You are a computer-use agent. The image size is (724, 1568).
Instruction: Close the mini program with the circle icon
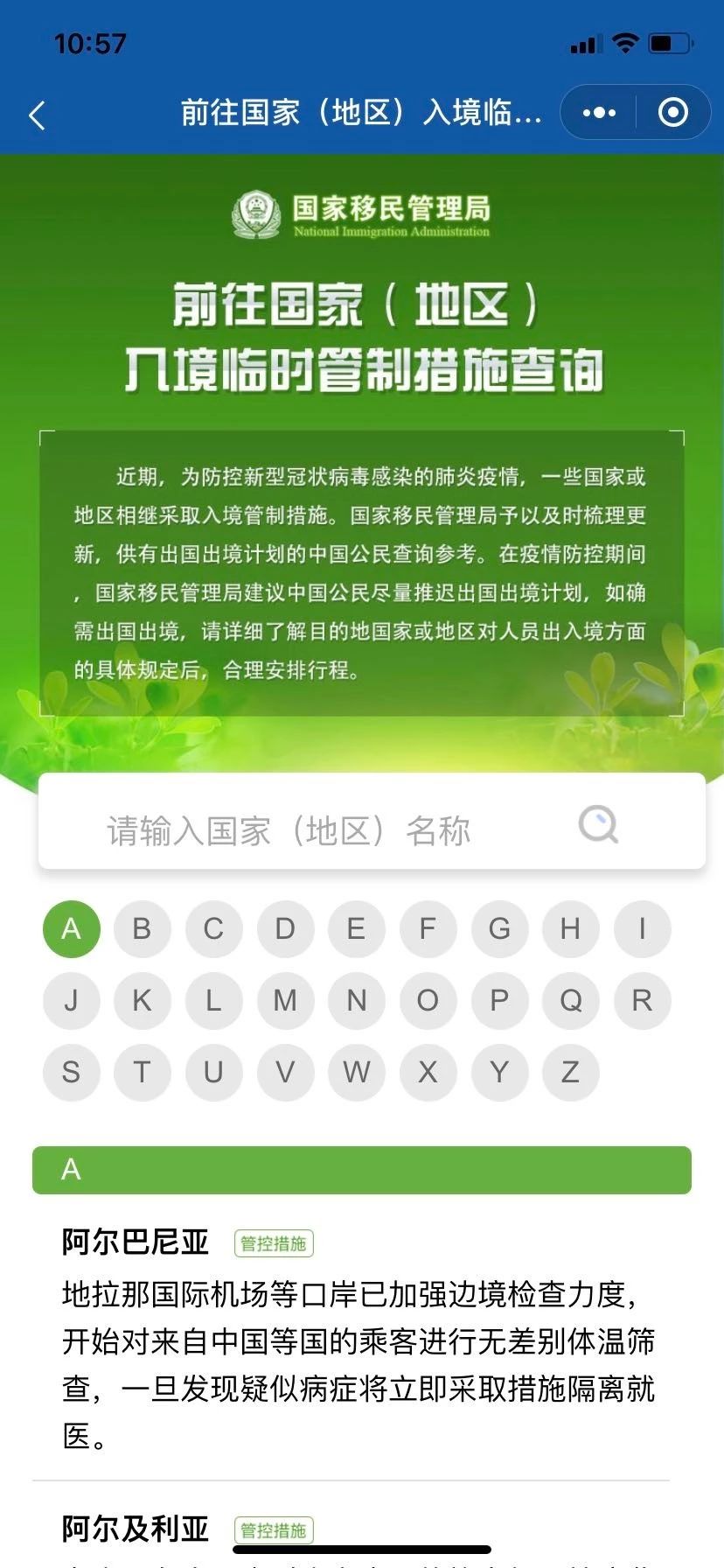tap(672, 113)
